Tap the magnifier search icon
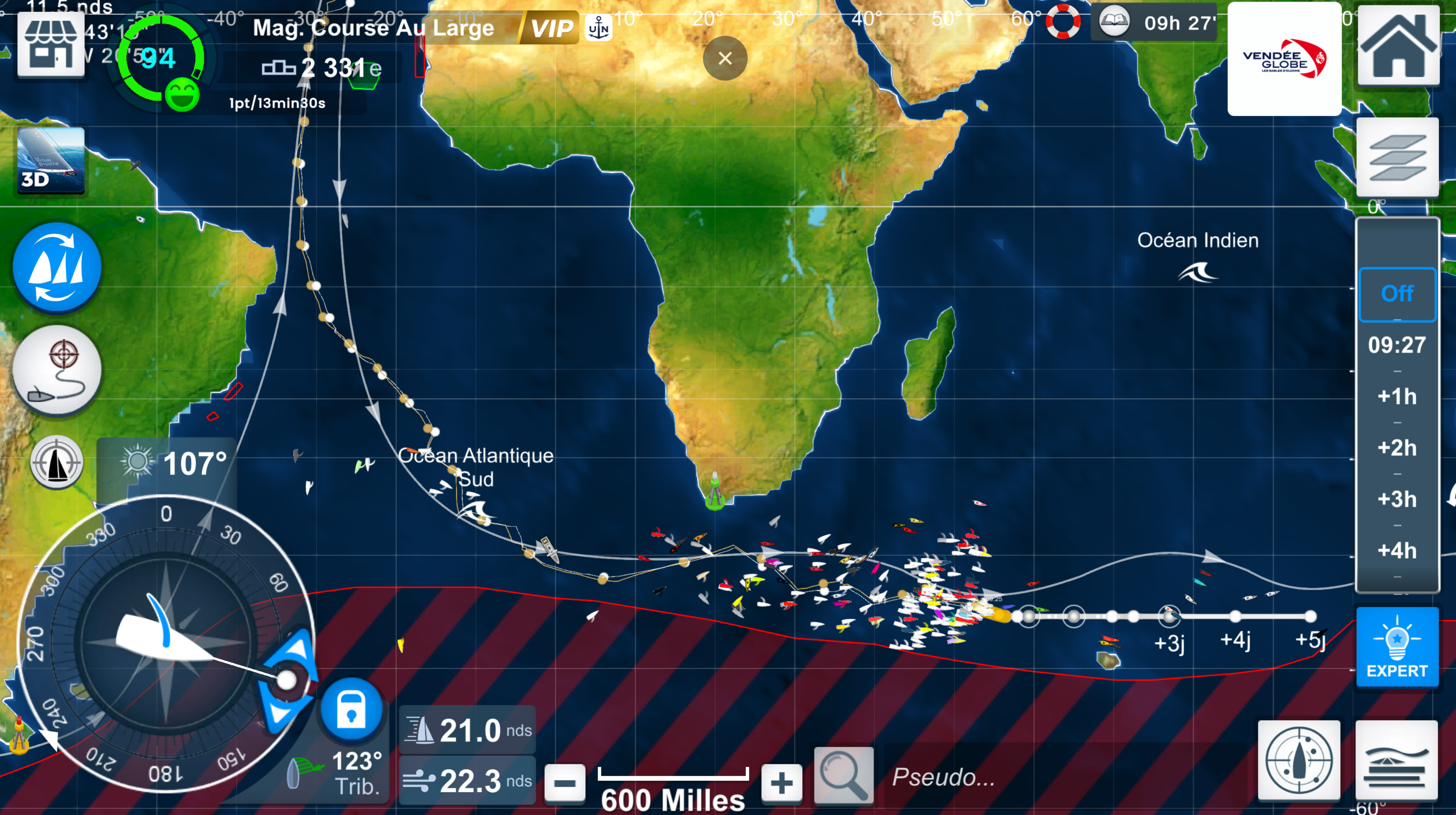1456x815 pixels. click(x=843, y=775)
